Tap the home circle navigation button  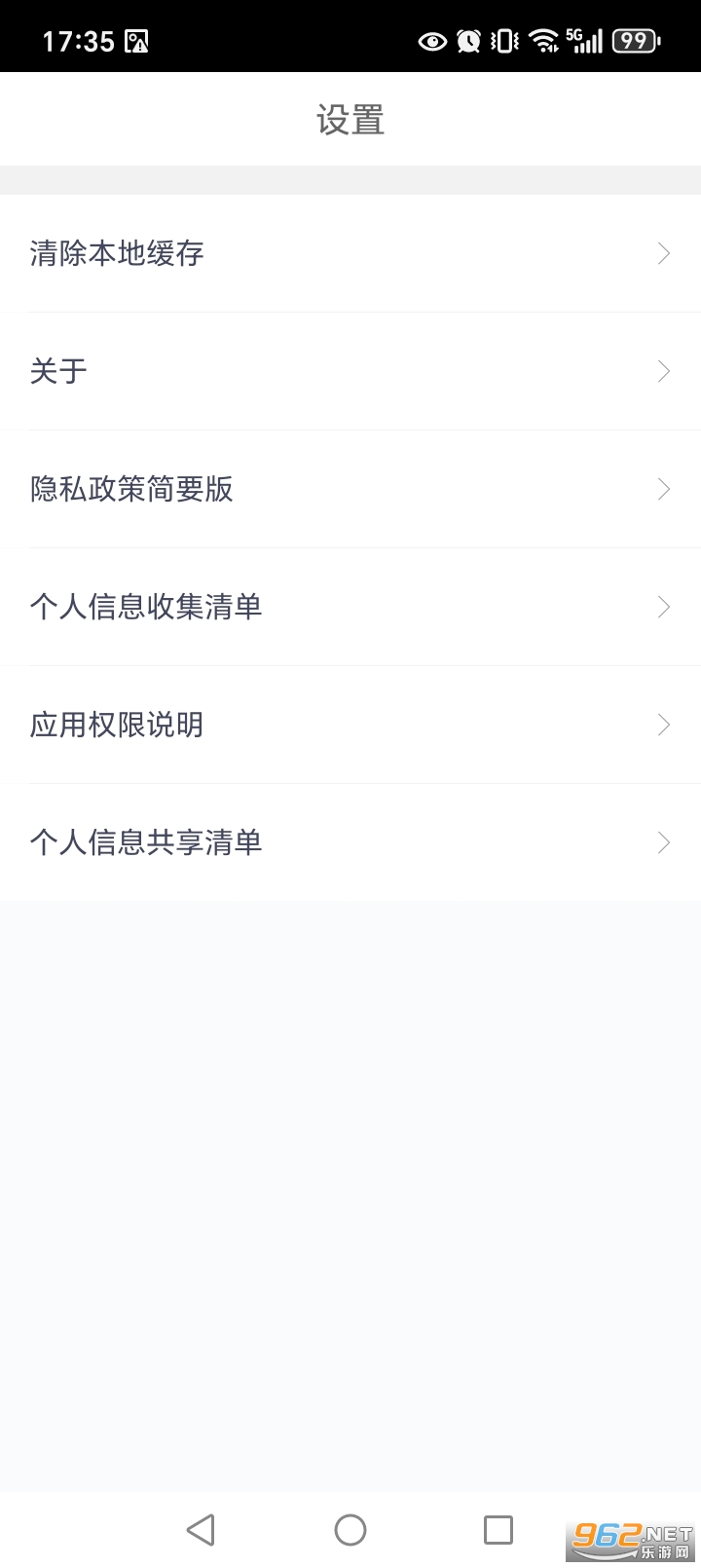point(350,1529)
